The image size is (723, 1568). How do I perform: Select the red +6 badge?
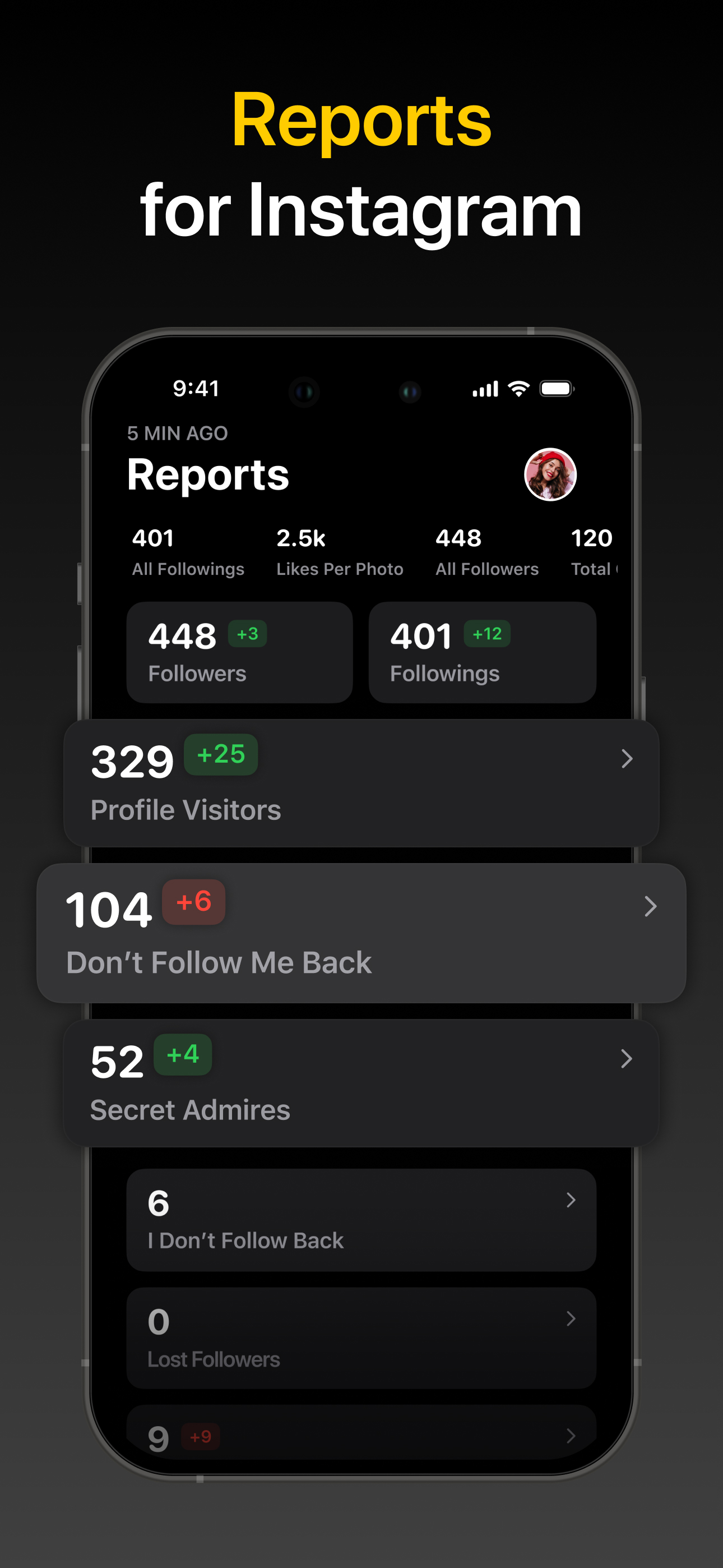(x=193, y=903)
